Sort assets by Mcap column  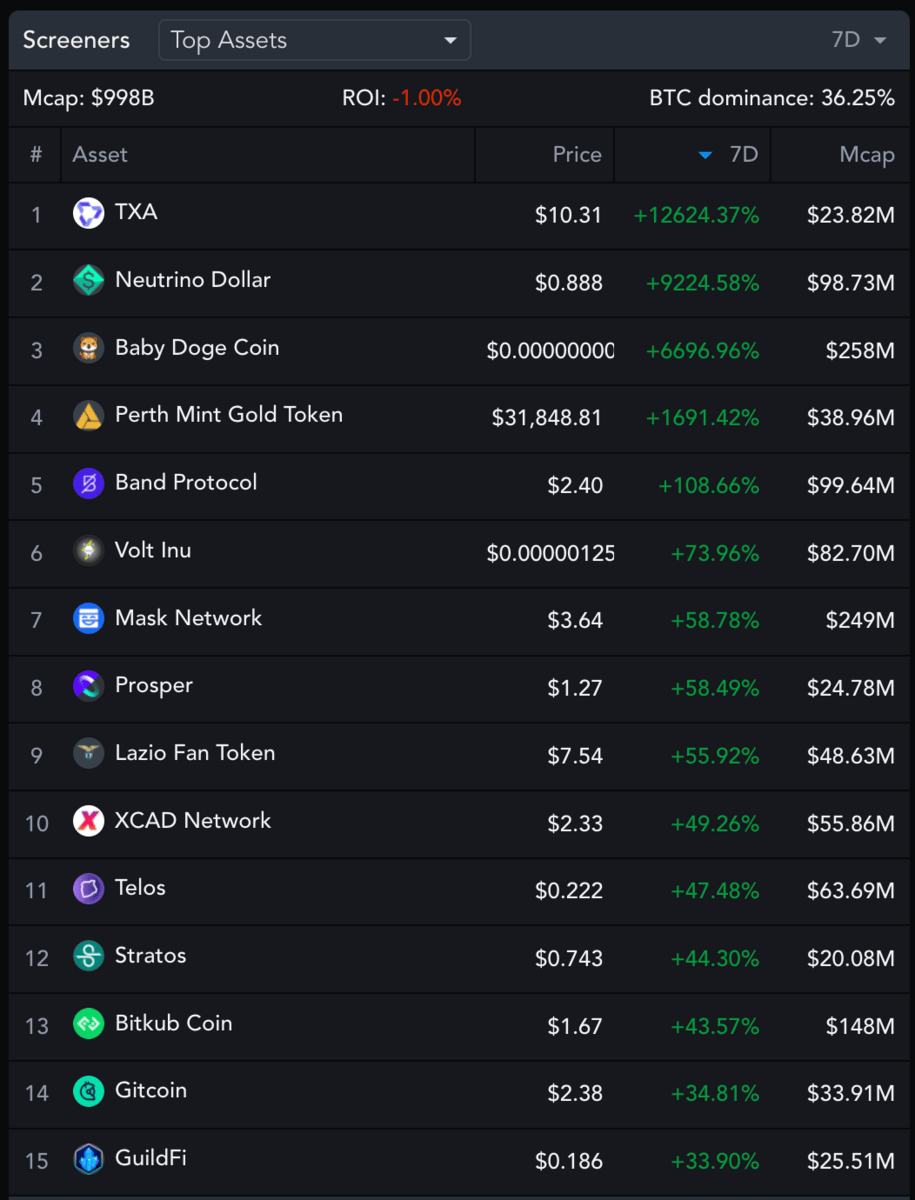(x=866, y=155)
